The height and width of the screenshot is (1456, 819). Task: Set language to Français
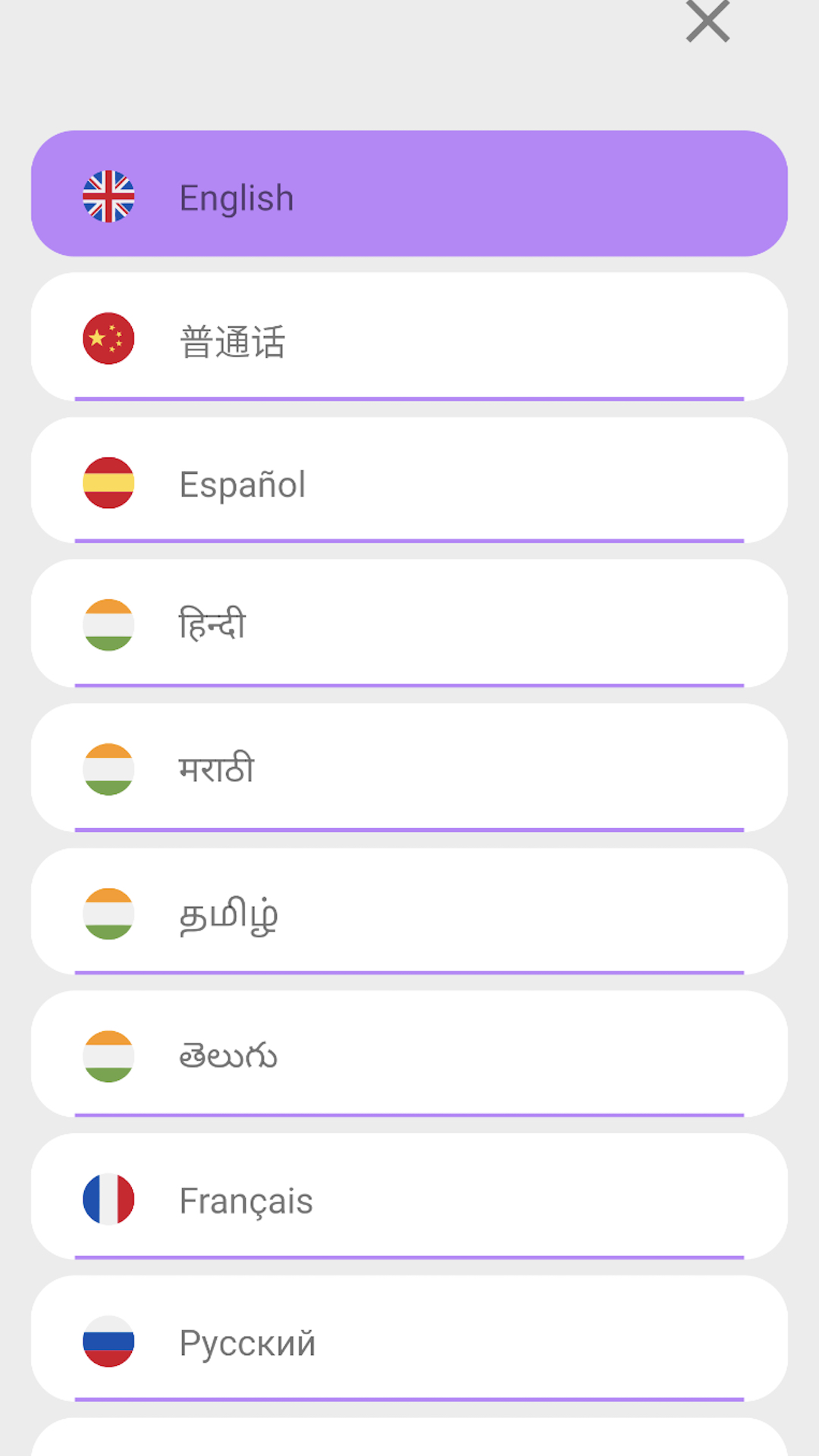pos(409,1197)
